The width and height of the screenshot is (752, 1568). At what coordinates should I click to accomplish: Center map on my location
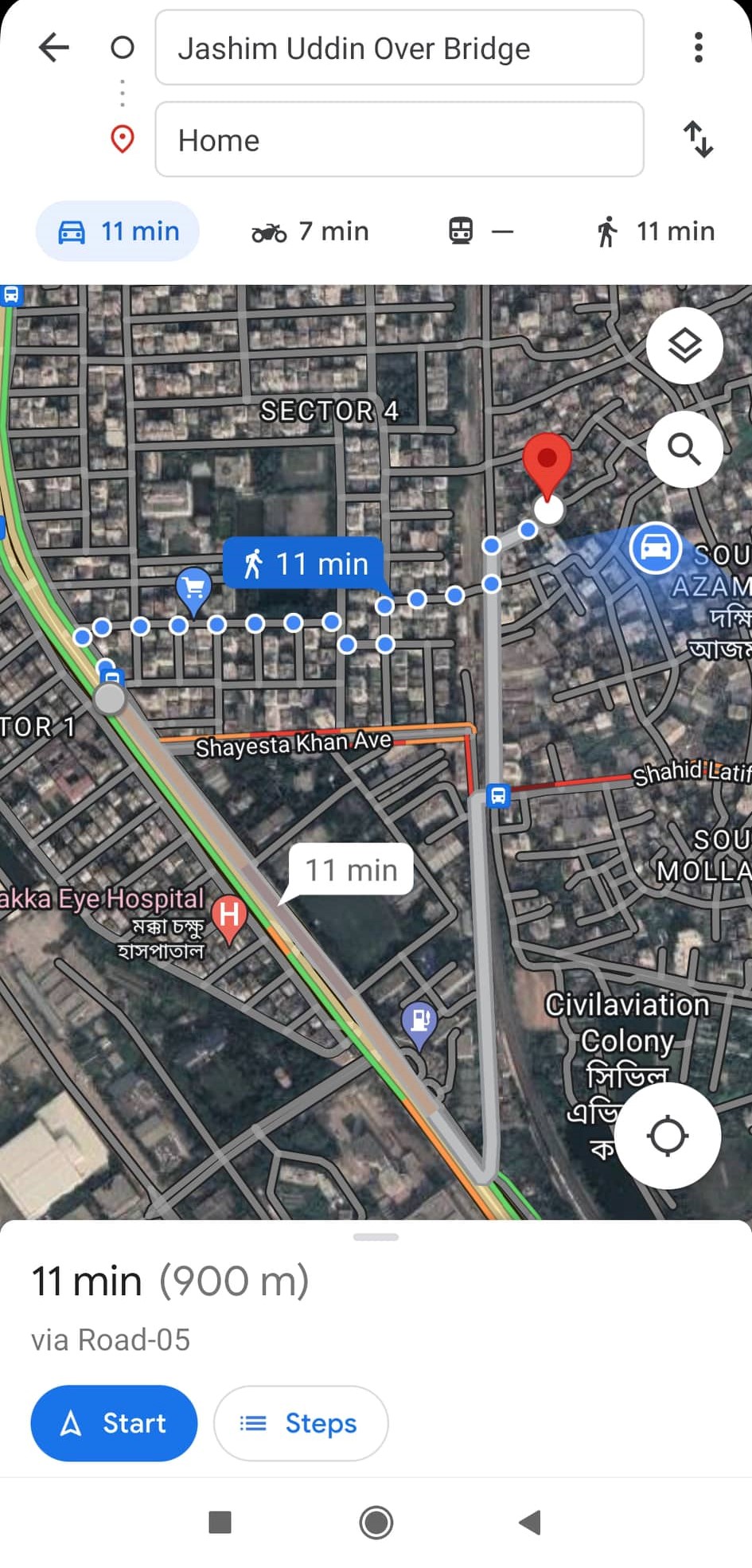click(x=668, y=1136)
